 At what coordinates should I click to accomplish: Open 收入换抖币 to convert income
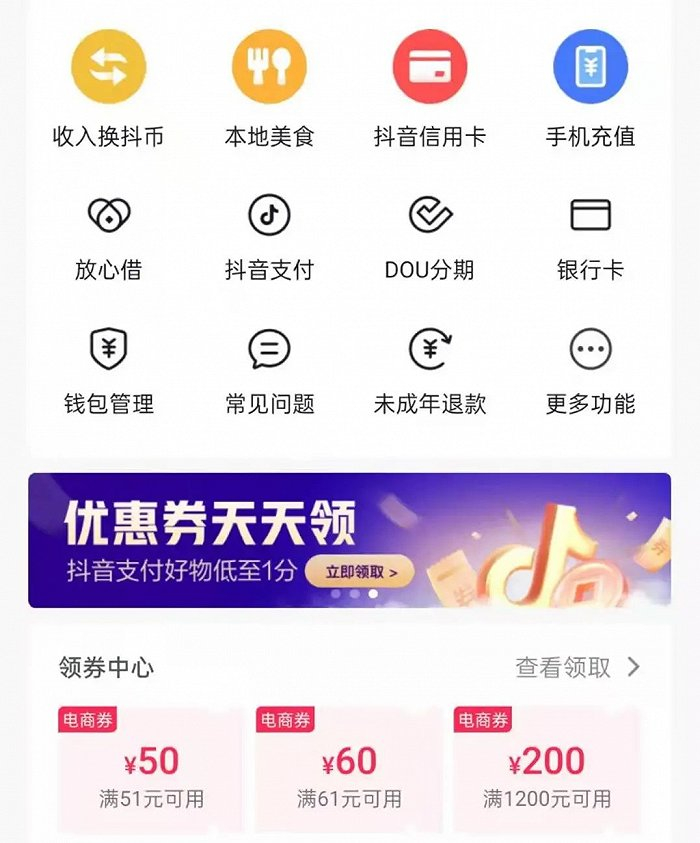point(108,89)
